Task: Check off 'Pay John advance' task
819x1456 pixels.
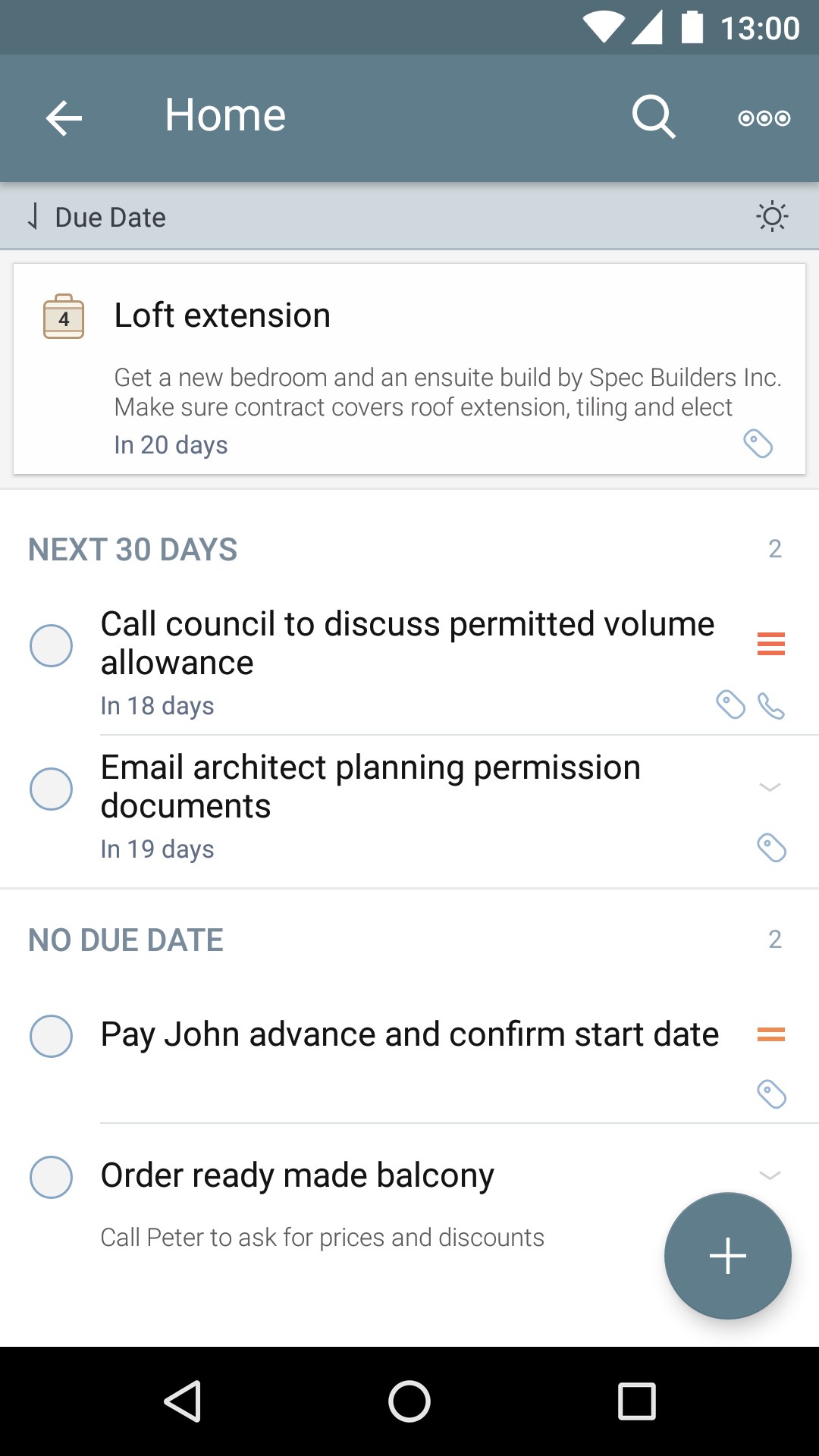Action: click(x=51, y=1036)
